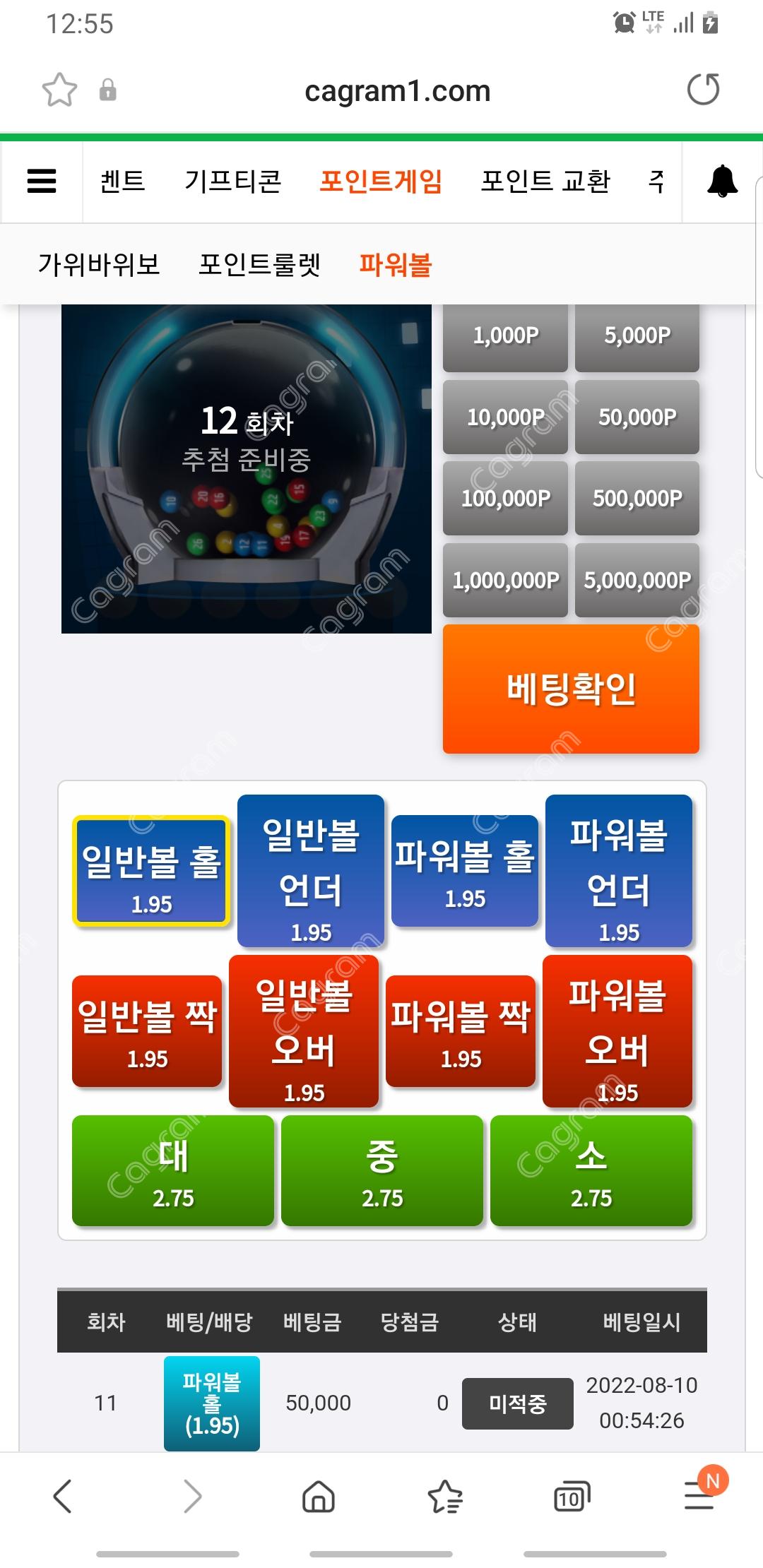Choose 파워볼 짝 bet option

461,1031
